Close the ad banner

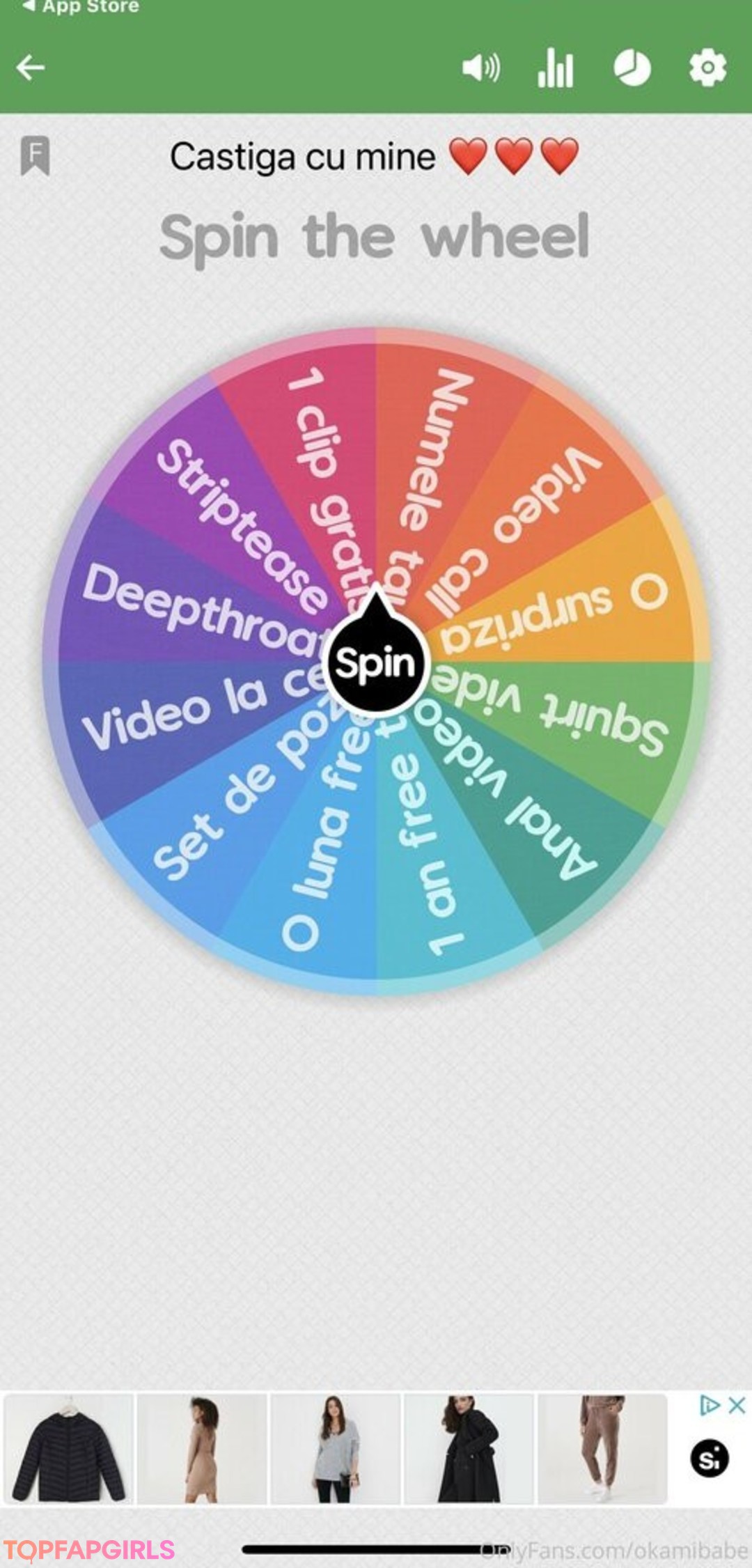click(x=737, y=1405)
